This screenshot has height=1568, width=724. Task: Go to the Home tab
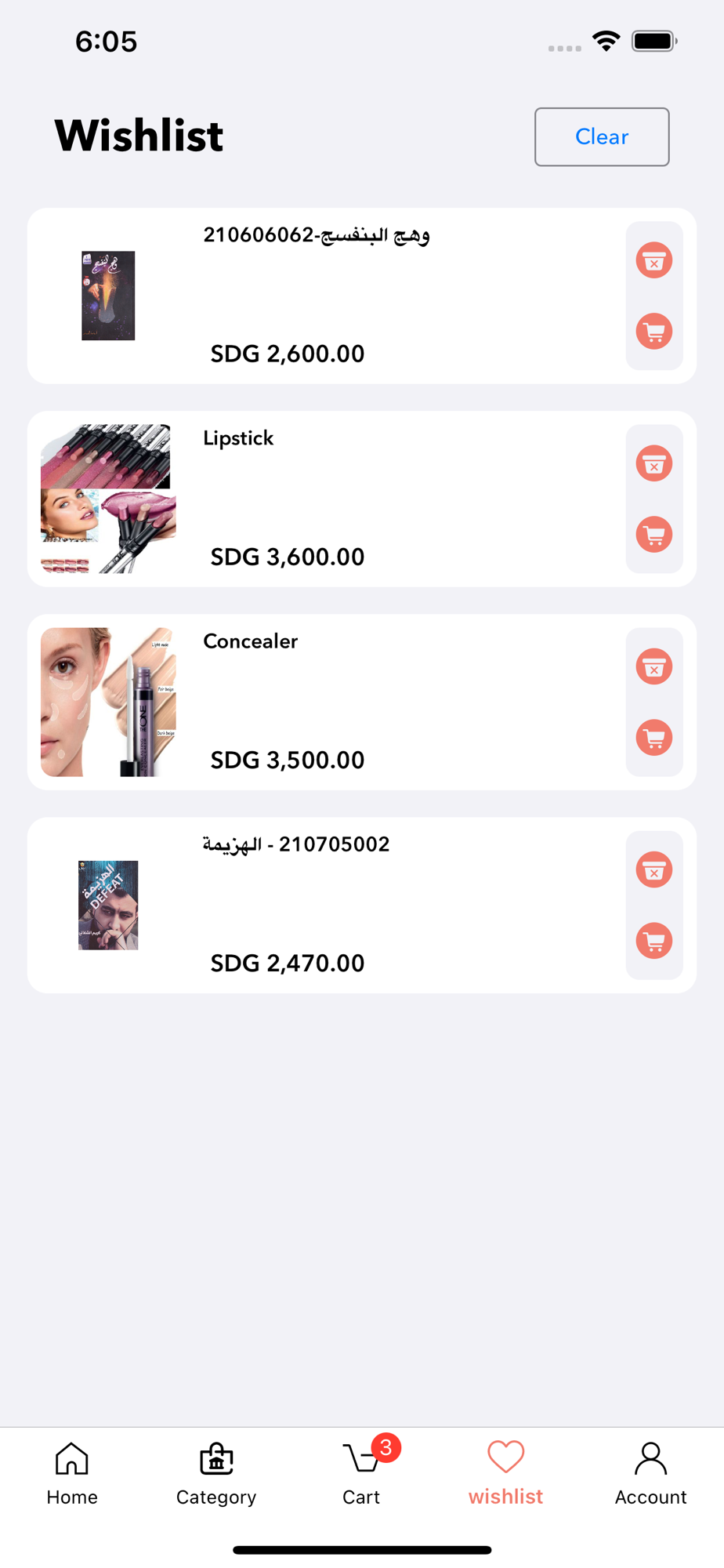(72, 1473)
